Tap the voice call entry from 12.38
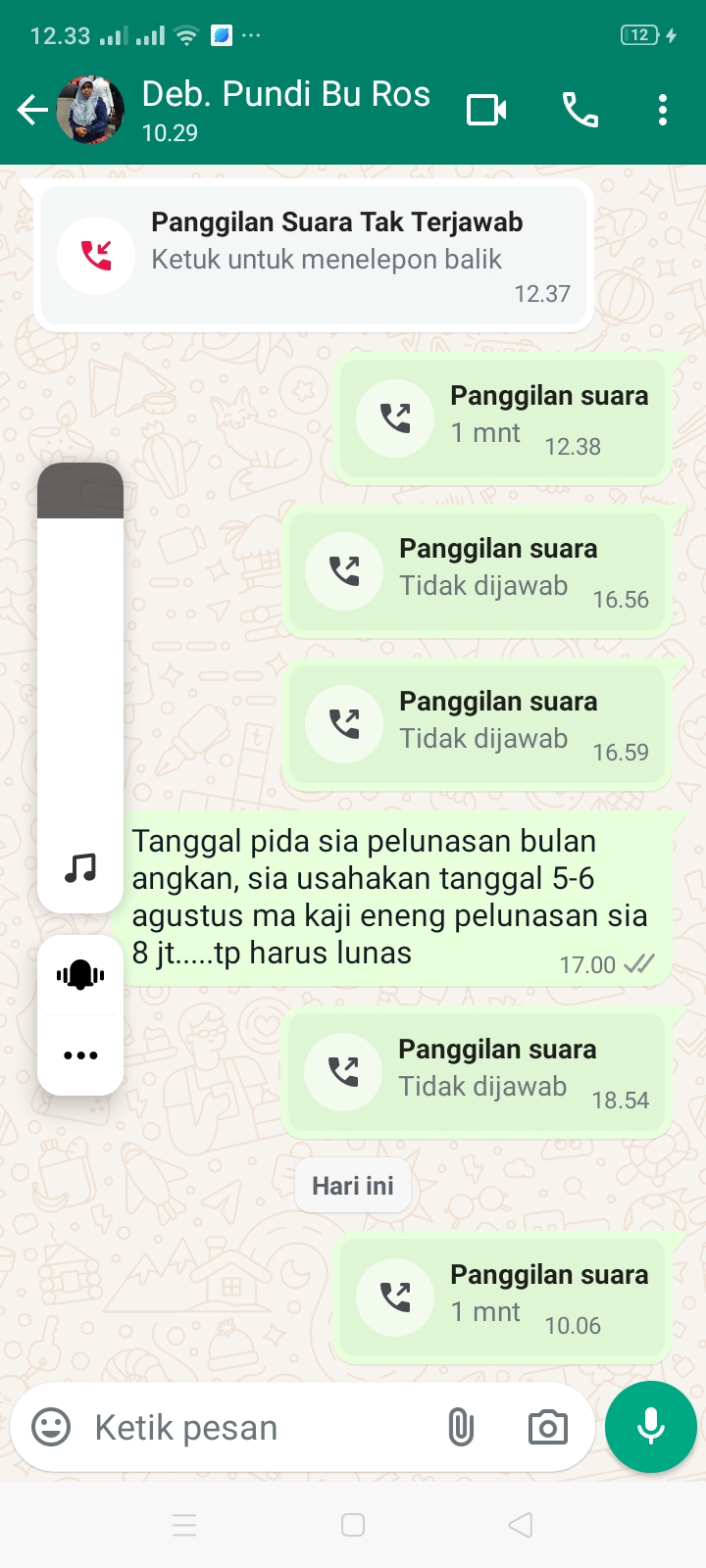Screen dimensions: 706x1568 [x=502, y=419]
